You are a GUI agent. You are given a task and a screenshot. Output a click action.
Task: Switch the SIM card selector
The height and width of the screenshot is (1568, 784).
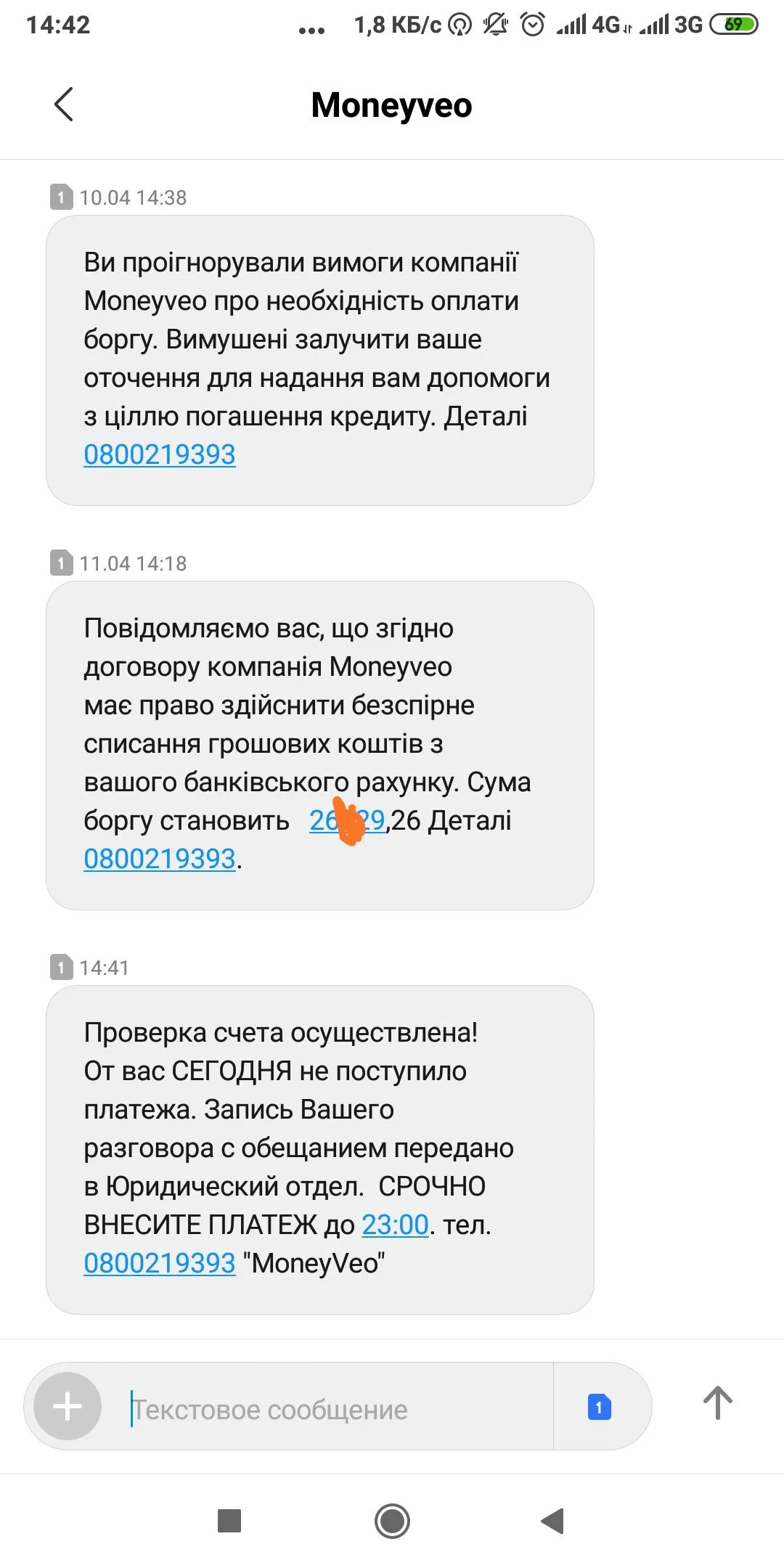coord(599,1408)
